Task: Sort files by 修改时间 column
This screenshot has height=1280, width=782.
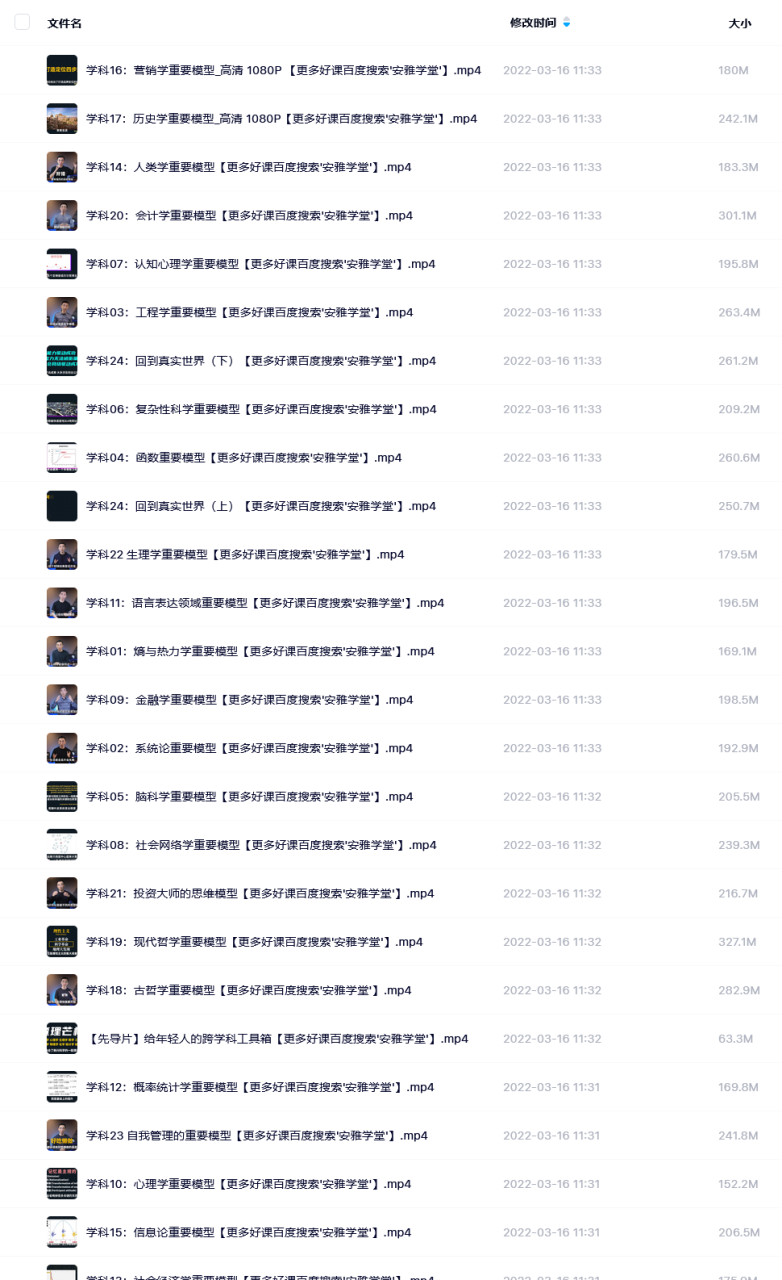Action: pos(534,22)
